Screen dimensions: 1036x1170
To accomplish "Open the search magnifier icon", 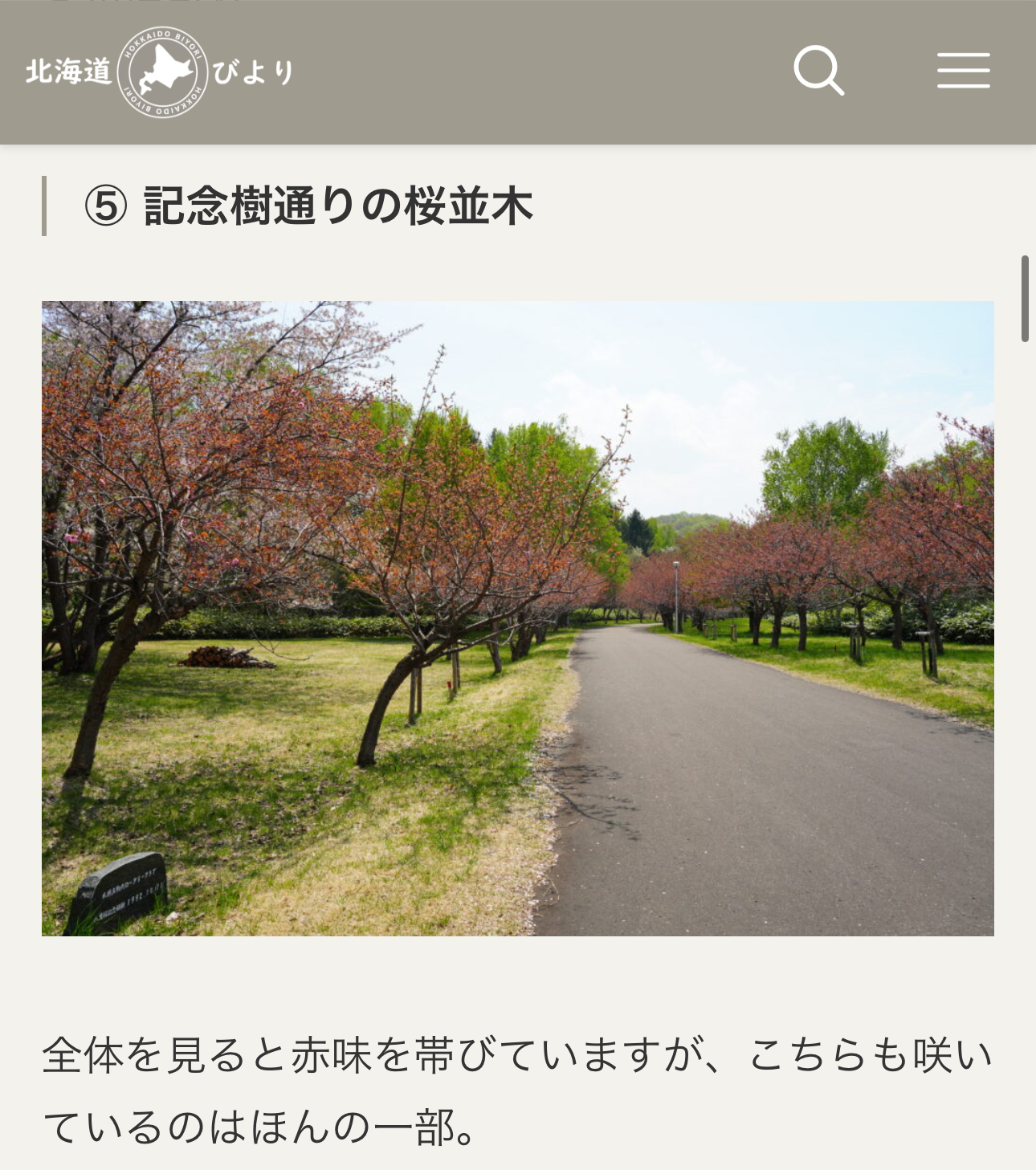I will [x=818, y=71].
